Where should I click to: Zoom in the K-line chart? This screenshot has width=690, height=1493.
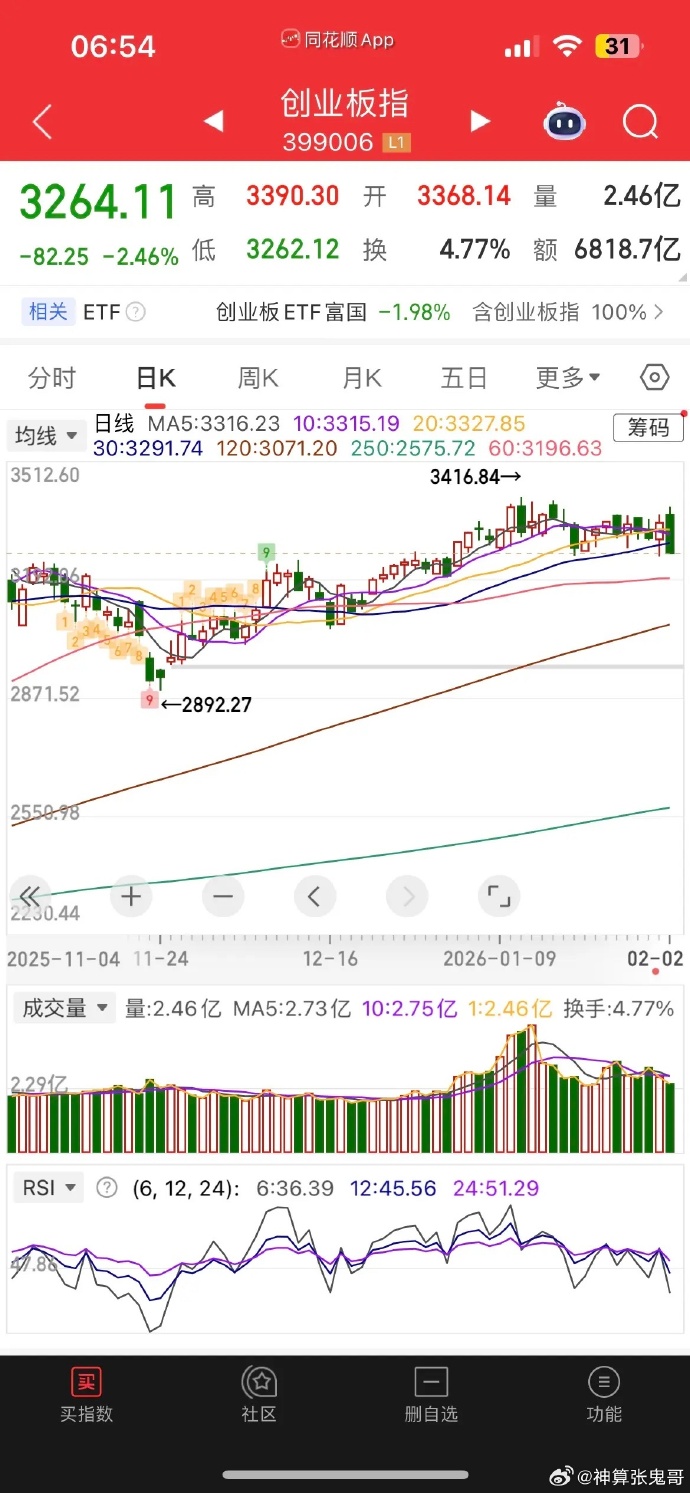131,897
